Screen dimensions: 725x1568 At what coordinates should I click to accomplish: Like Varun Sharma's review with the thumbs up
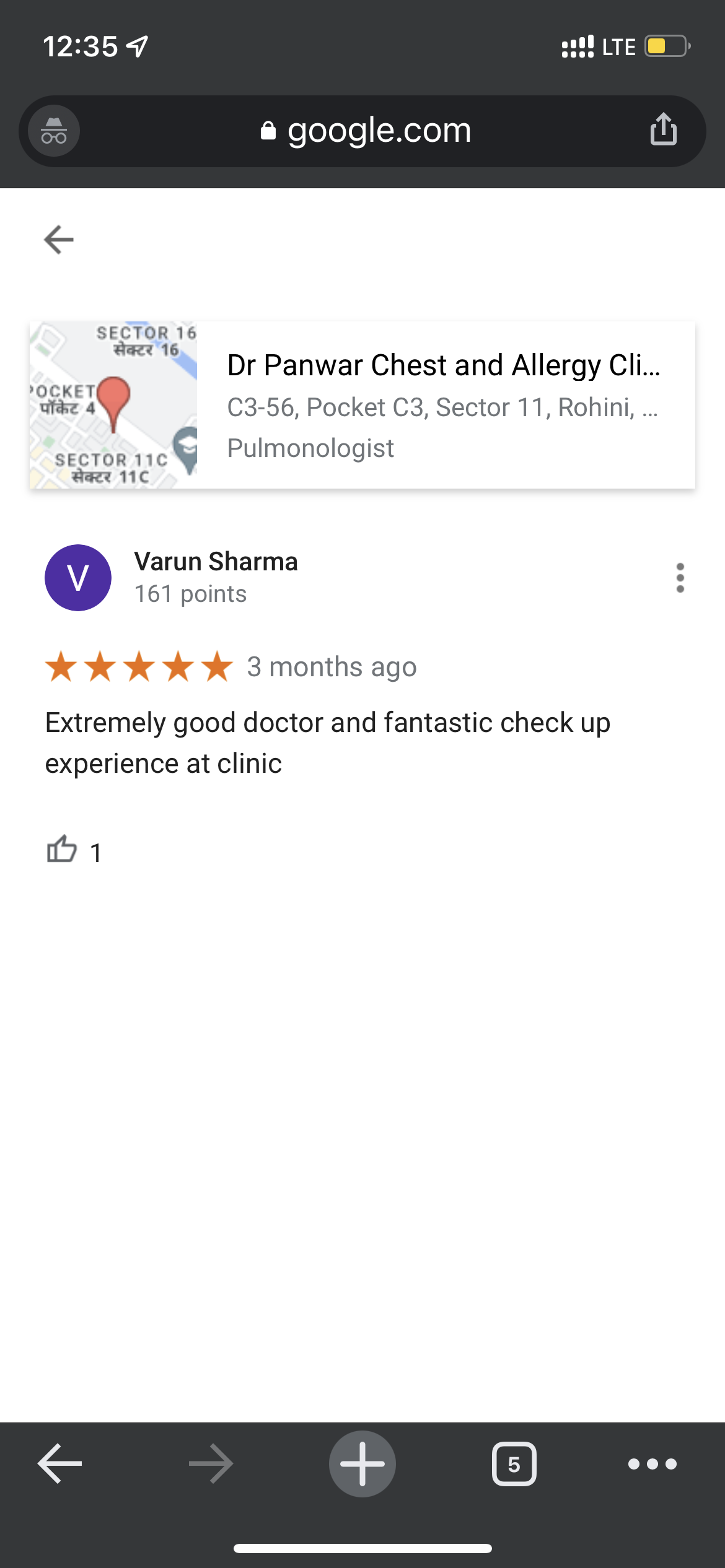(x=62, y=848)
